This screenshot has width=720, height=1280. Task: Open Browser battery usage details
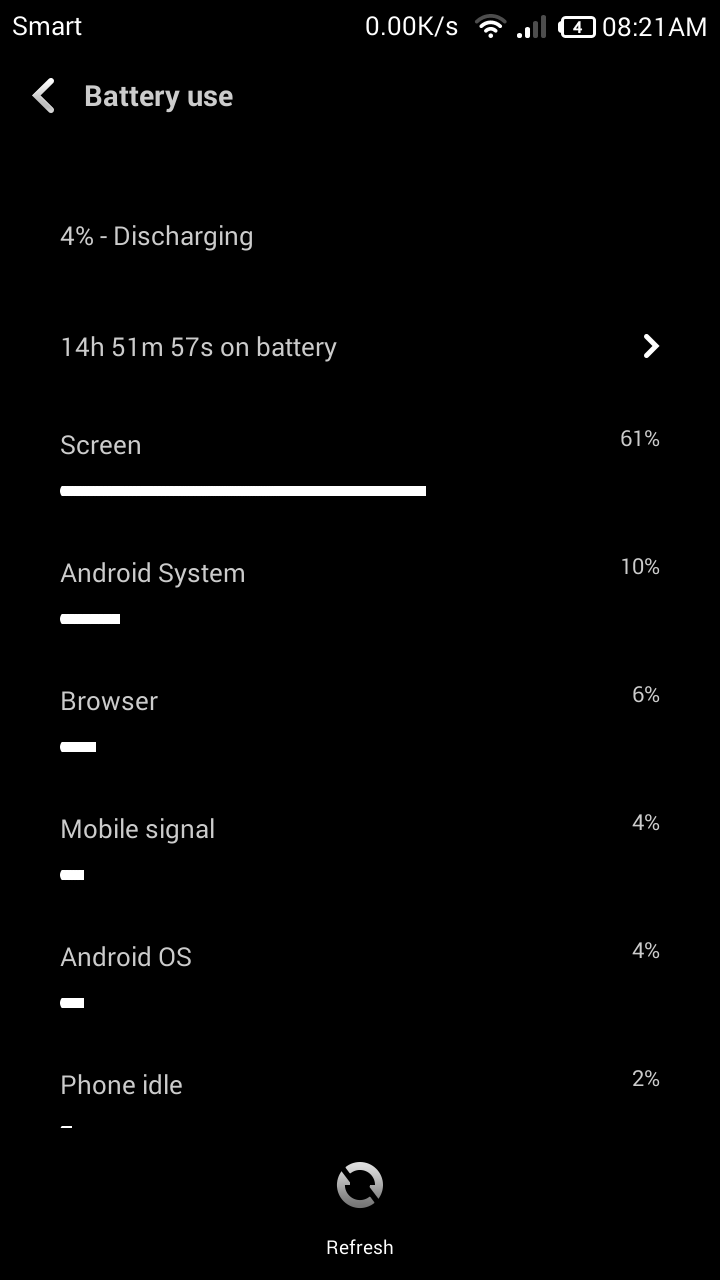point(360,722)
